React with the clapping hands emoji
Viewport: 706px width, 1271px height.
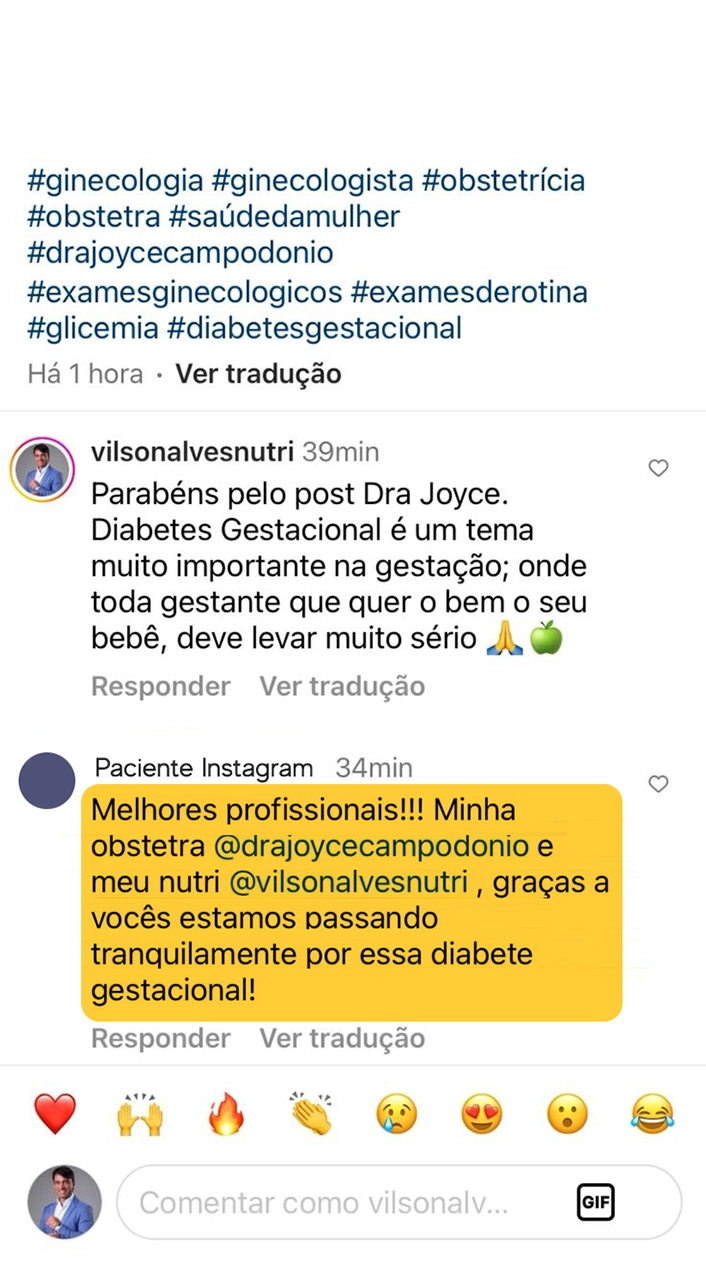312,1113
